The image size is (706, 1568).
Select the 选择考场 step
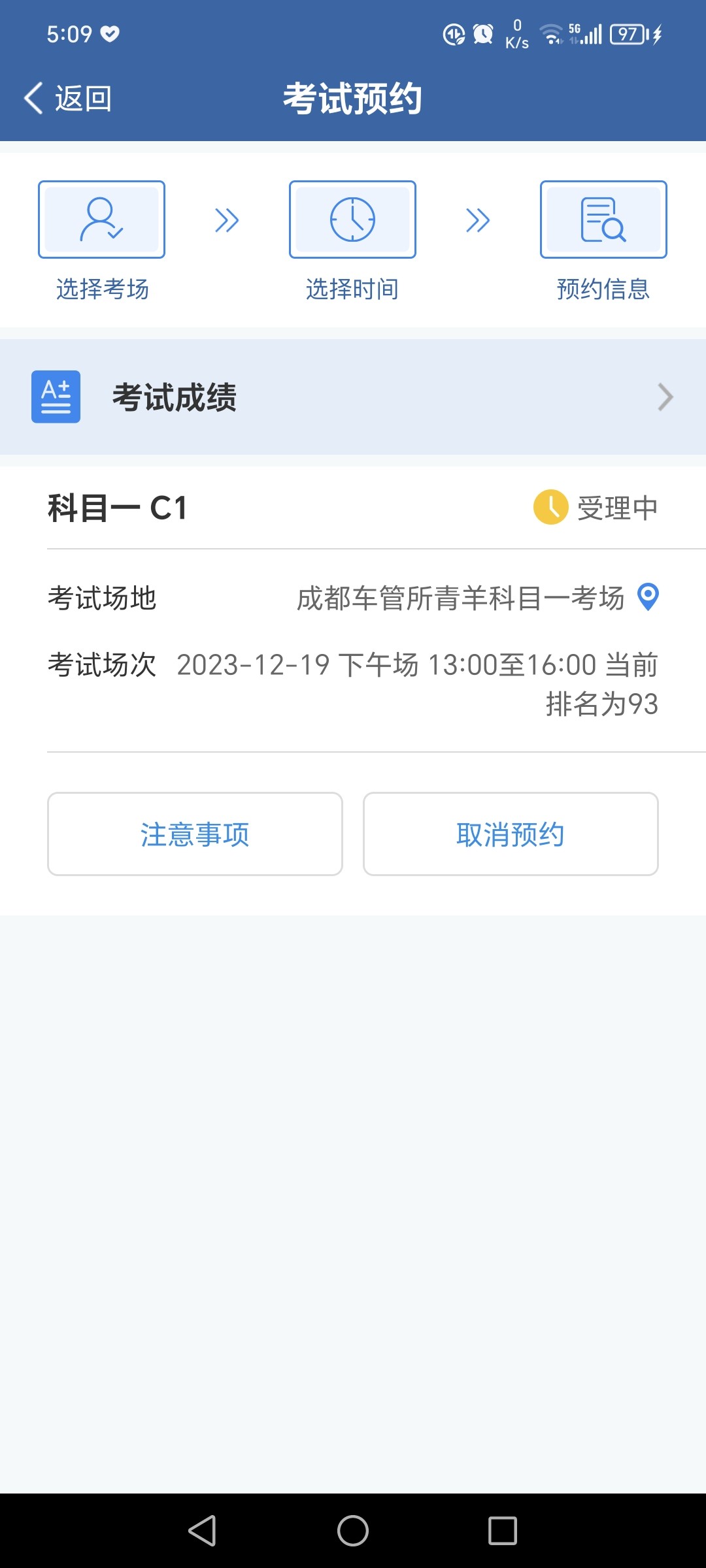102,241
